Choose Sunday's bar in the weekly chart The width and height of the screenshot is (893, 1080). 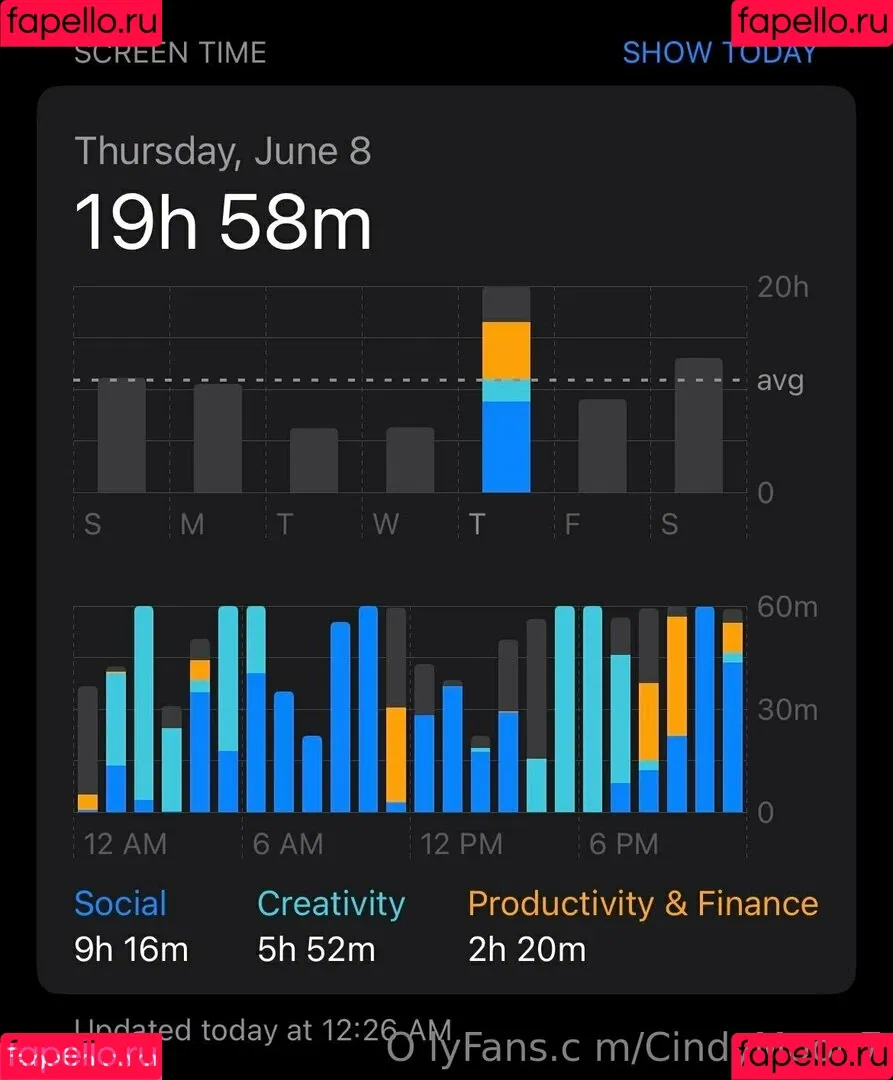pos(121,436)
